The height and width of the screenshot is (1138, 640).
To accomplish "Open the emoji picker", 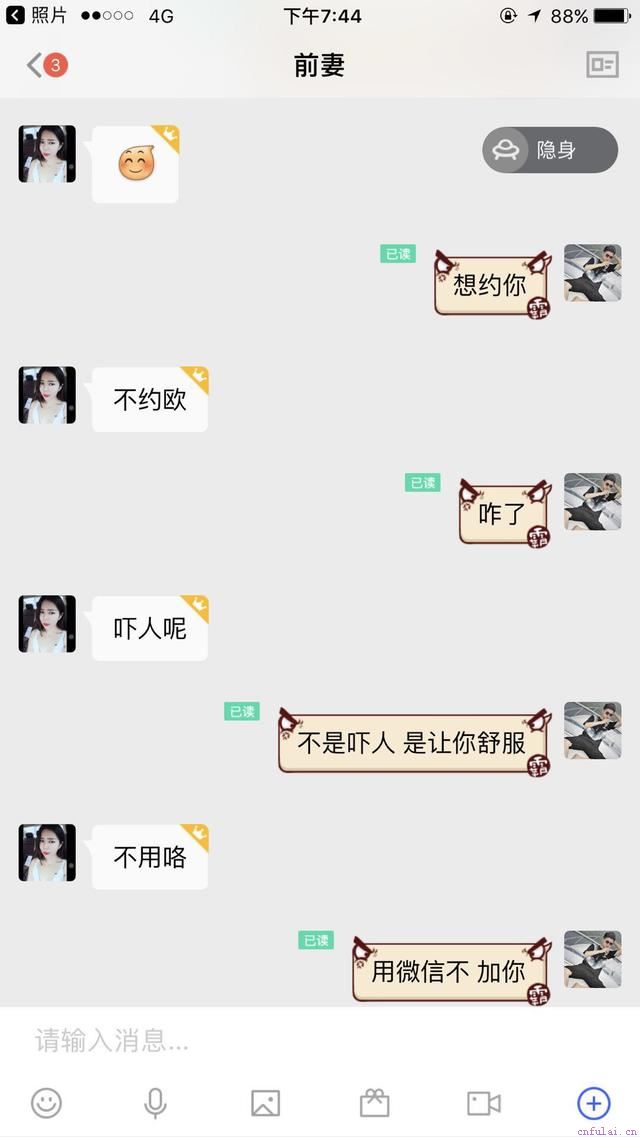I will pos(46,1103).
